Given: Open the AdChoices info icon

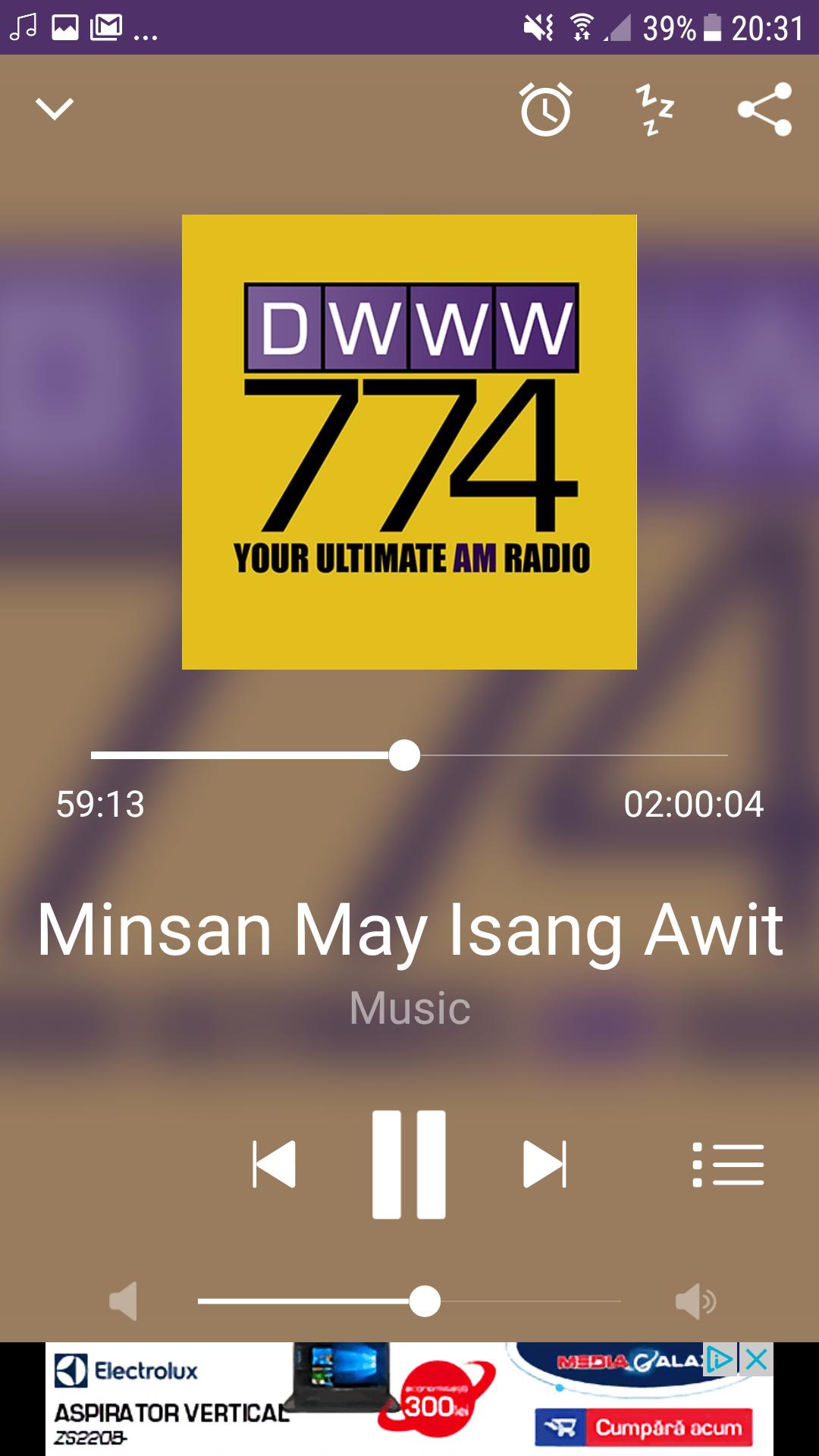Looking at the screenshot, I should pos(720,1360).
